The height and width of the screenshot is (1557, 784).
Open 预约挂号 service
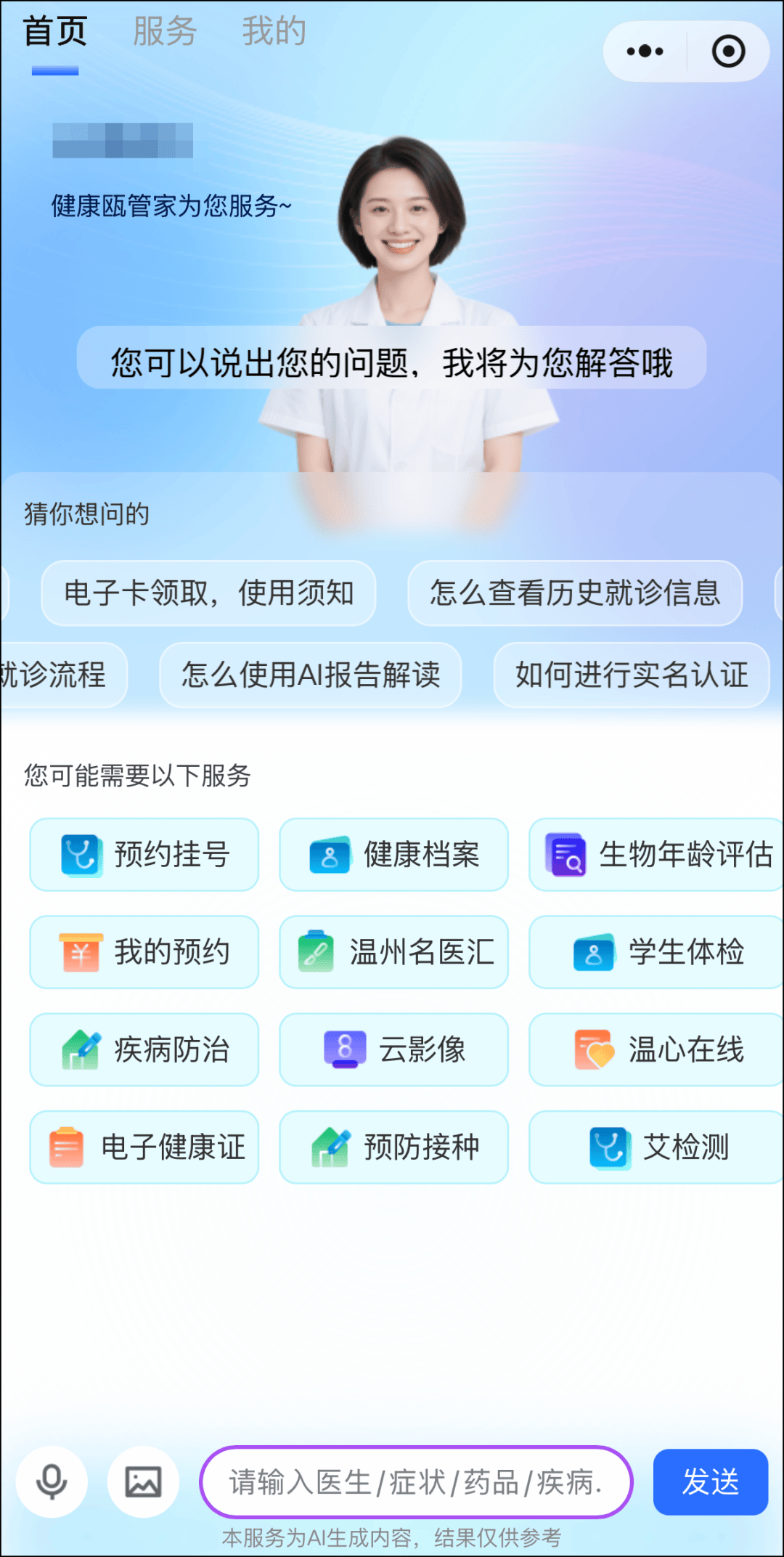click(144, 855)
